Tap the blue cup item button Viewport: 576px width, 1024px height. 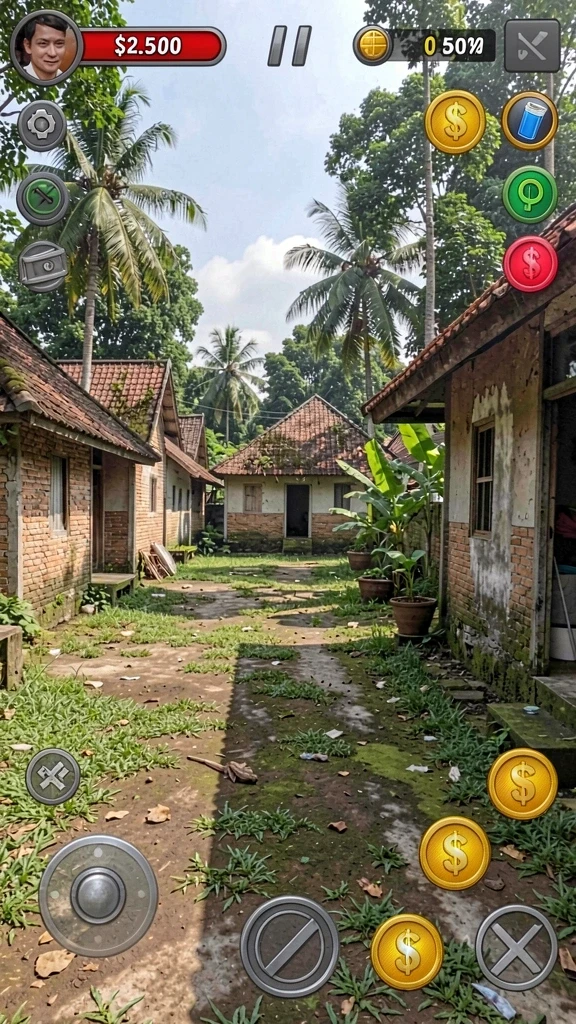530,120
